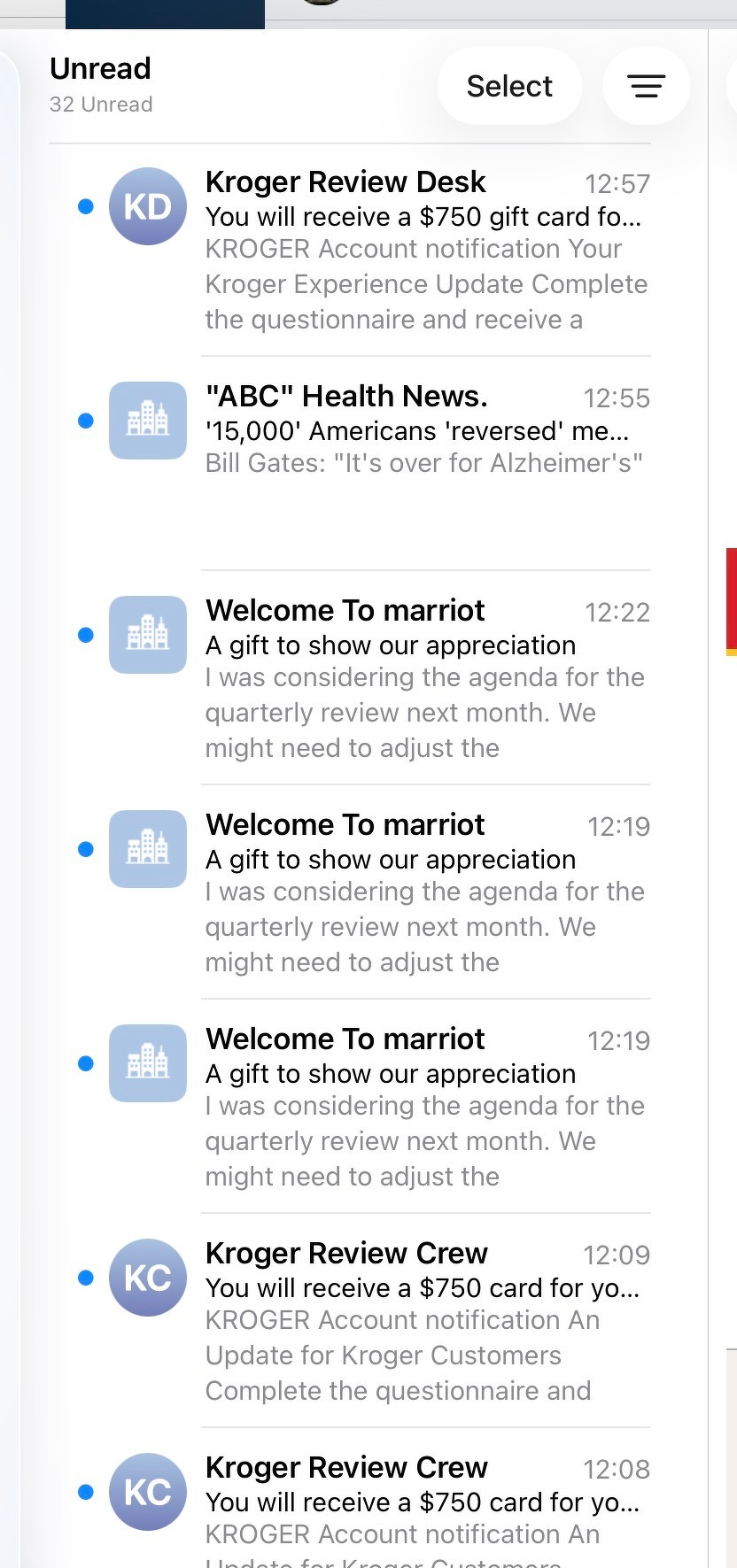Tap the Select button
The image size is (737, 1568).
coord(509,86)
